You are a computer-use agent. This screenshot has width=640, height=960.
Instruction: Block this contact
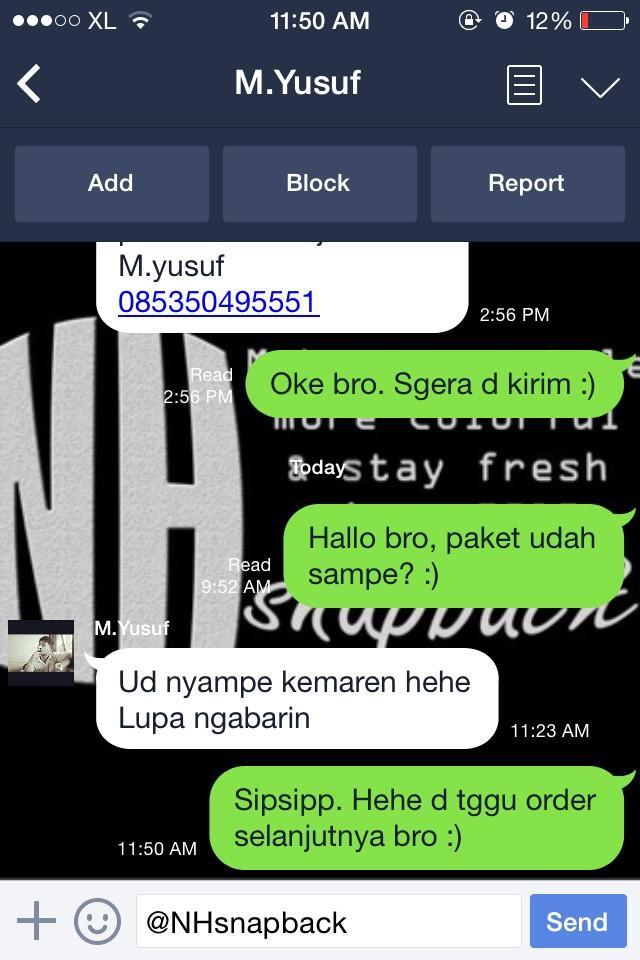tap(319, 183)
